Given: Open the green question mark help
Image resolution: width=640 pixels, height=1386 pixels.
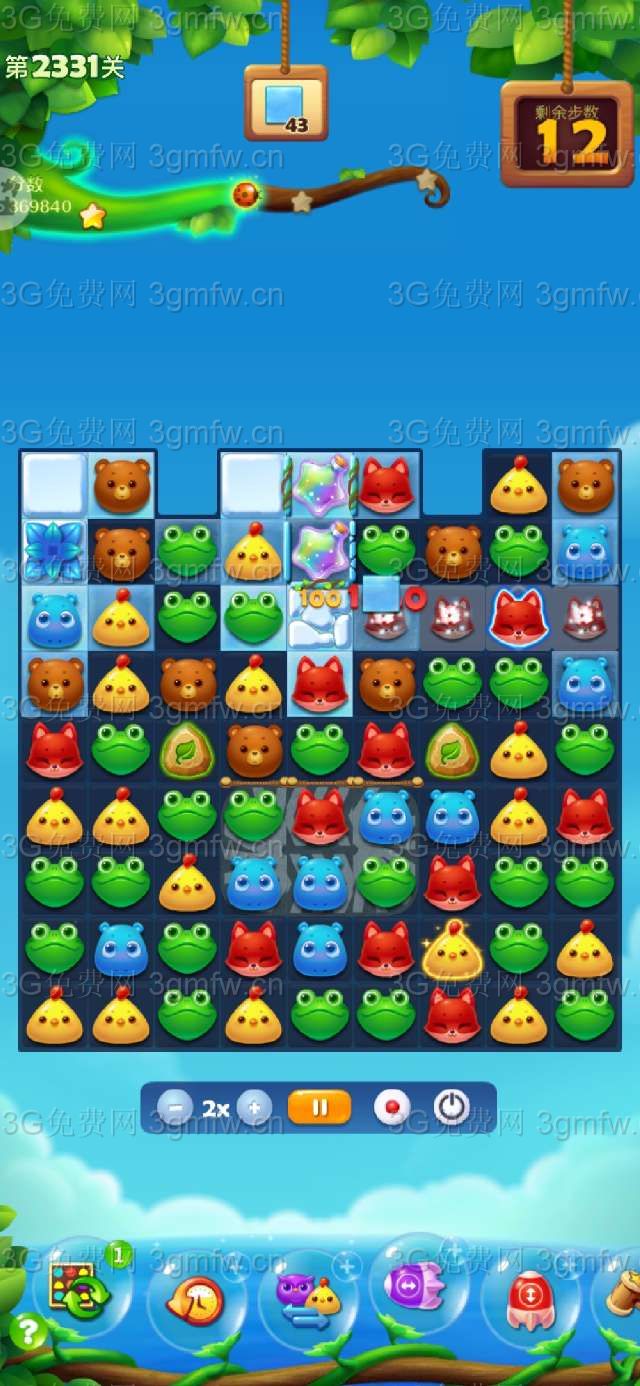Looking at the screenshot, I should click(27, 1332).
